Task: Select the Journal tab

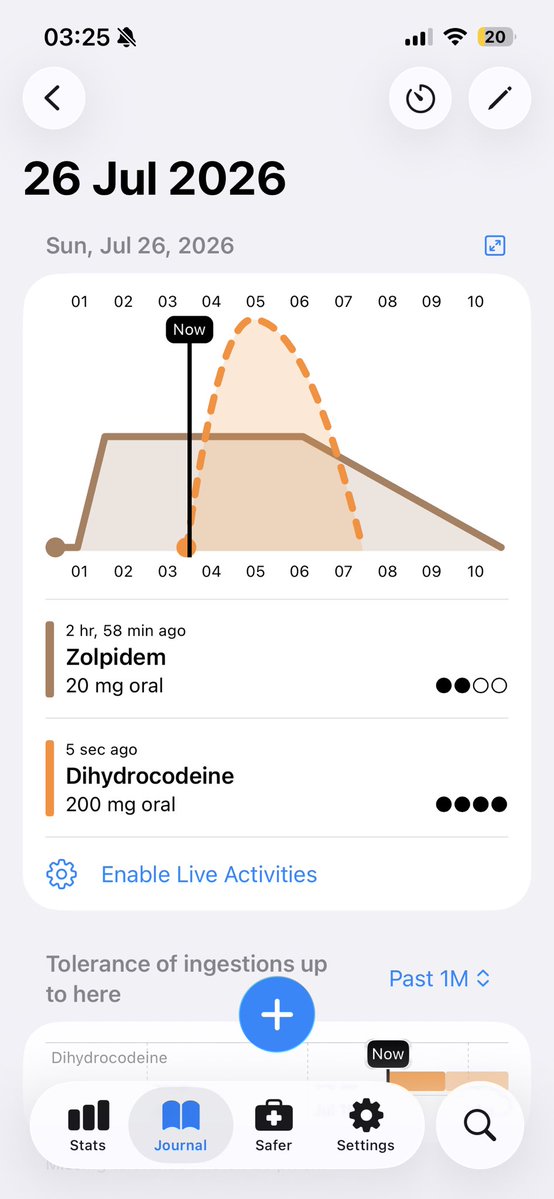Action: (x=181, y=1125)
